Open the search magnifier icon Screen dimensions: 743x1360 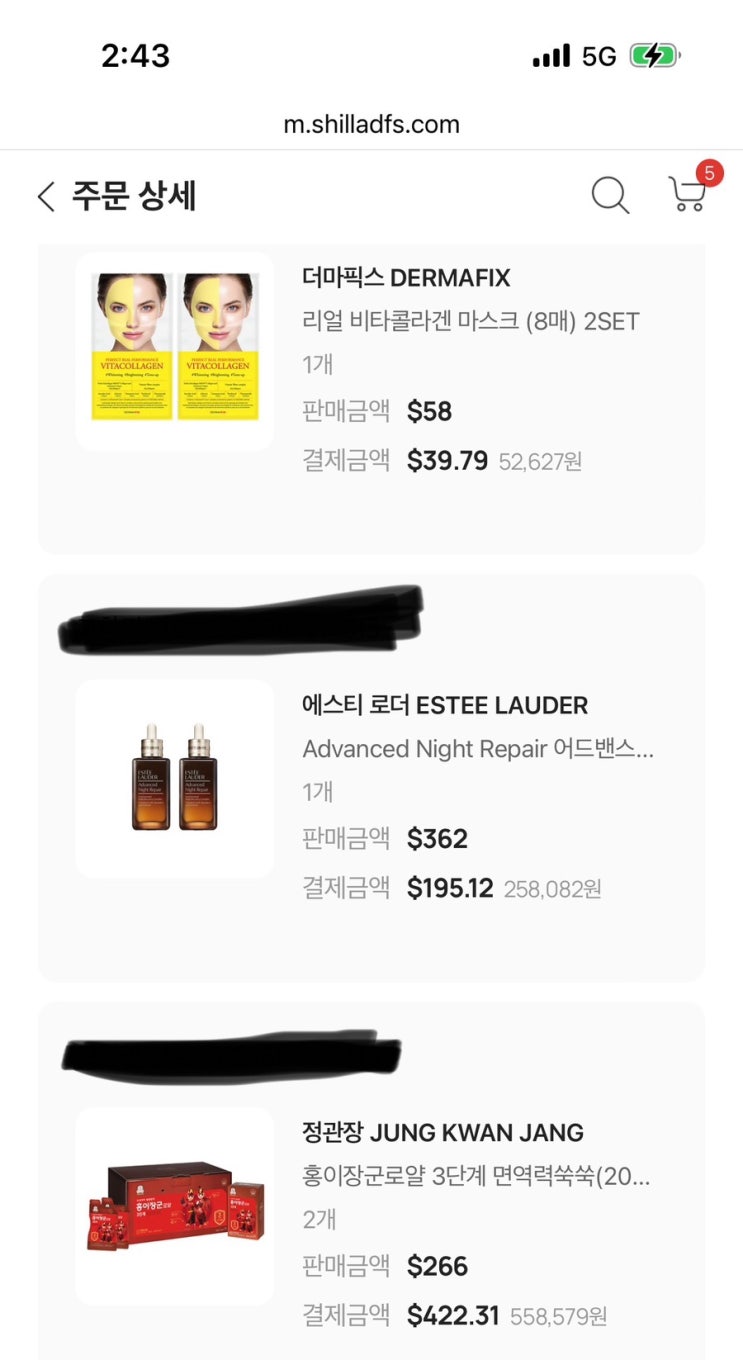click(610, 195)
